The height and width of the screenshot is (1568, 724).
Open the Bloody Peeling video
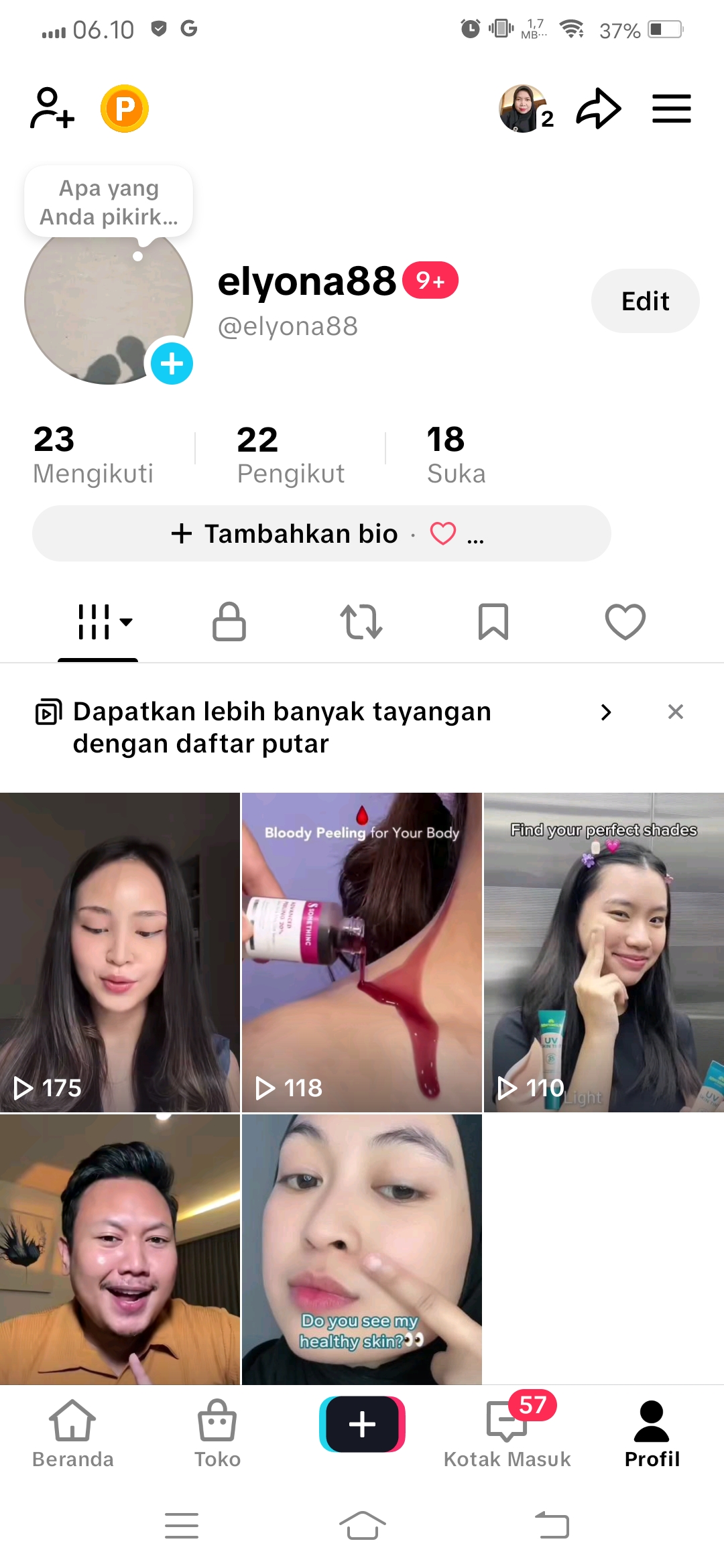tap(362, 952)
